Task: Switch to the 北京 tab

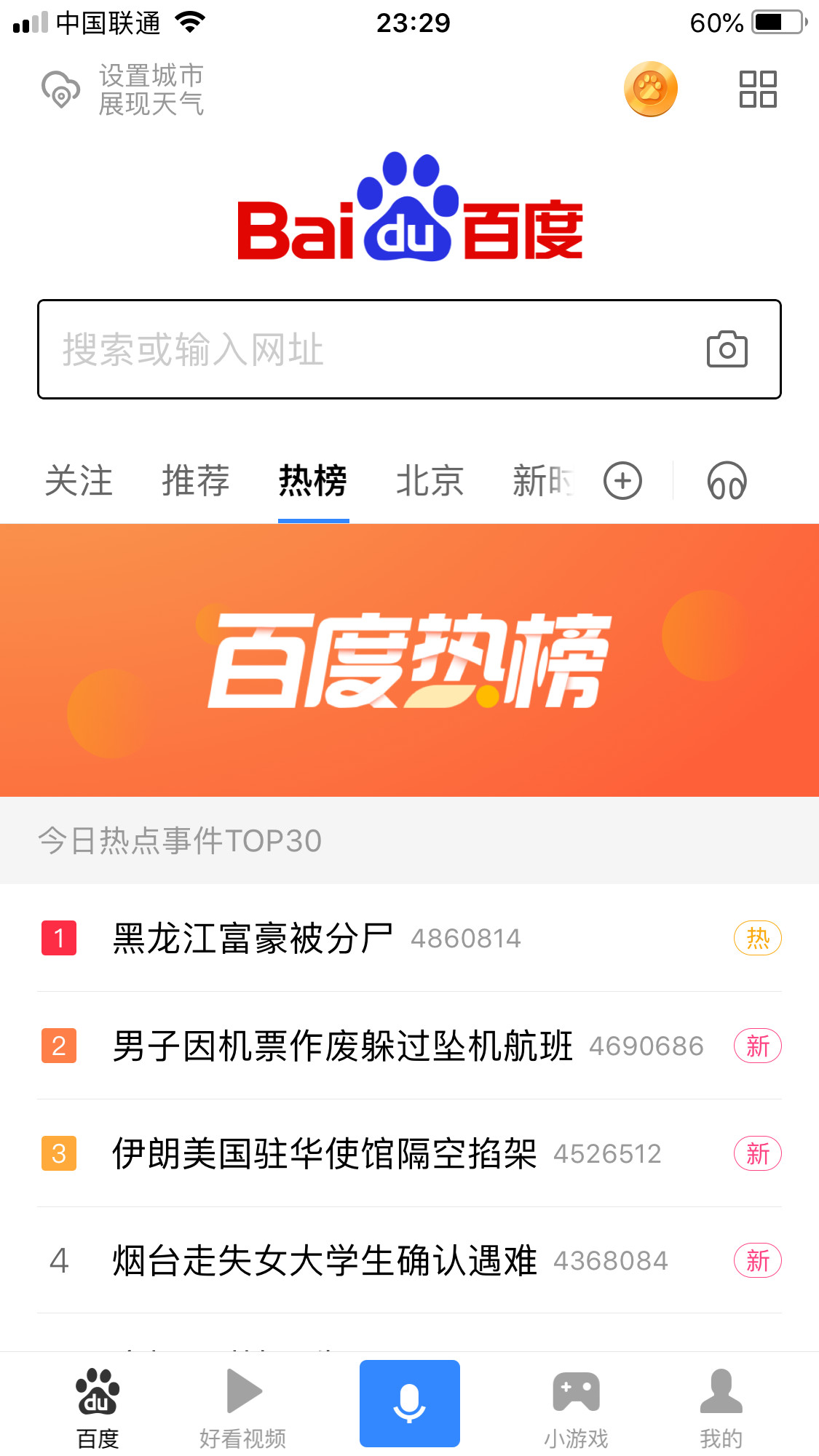Action: click(430, 481)
